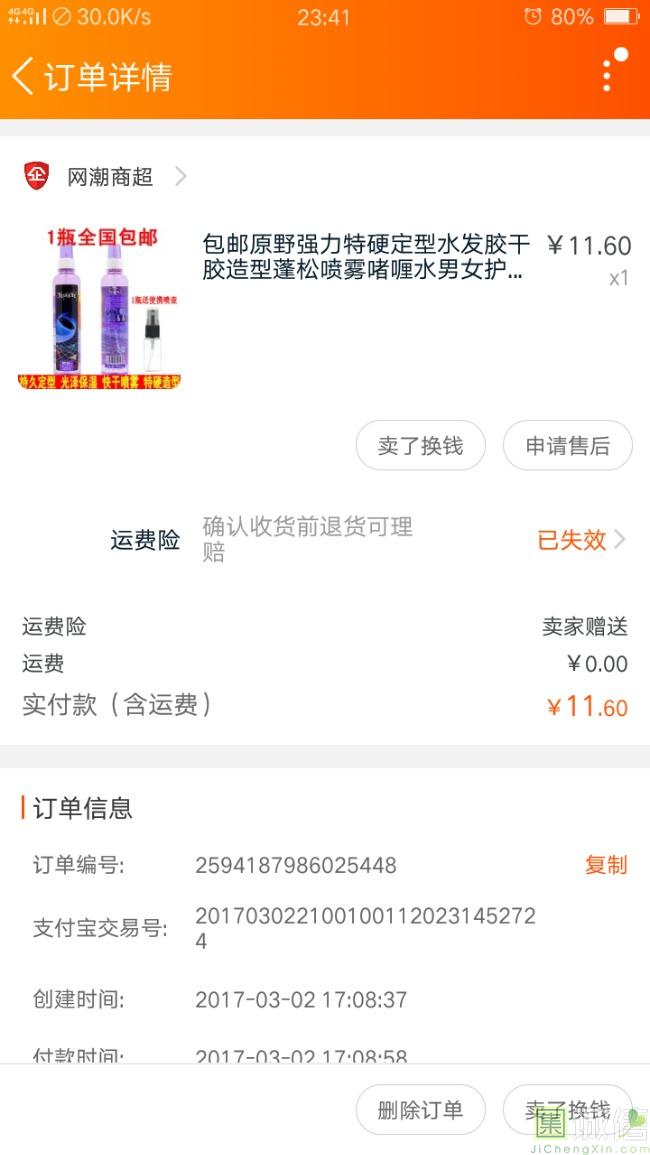Copy the order number with 复制
This screenshot has width=650, height=1155.
605,865
